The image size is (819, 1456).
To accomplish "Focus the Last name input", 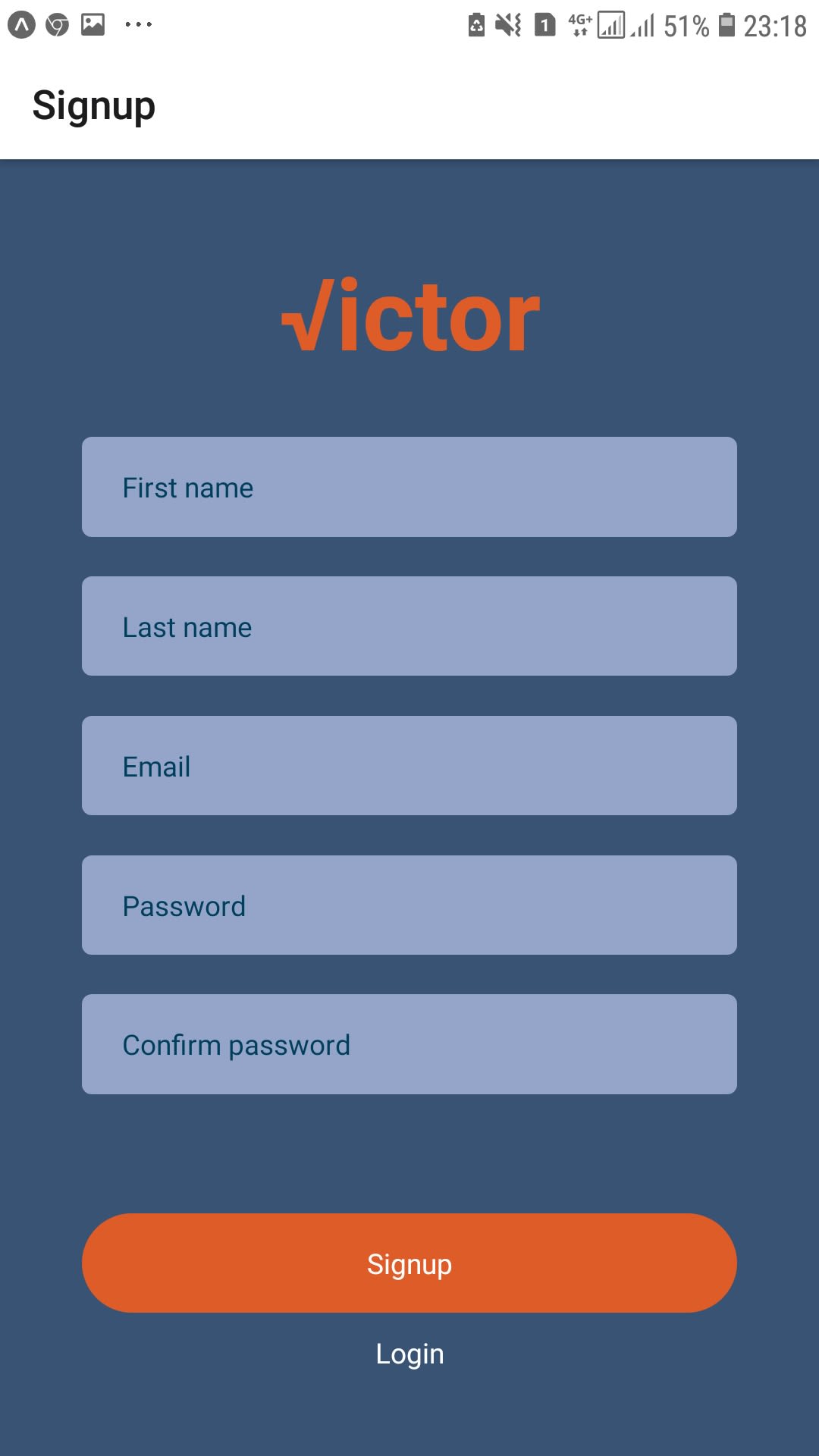I will 409,626.
